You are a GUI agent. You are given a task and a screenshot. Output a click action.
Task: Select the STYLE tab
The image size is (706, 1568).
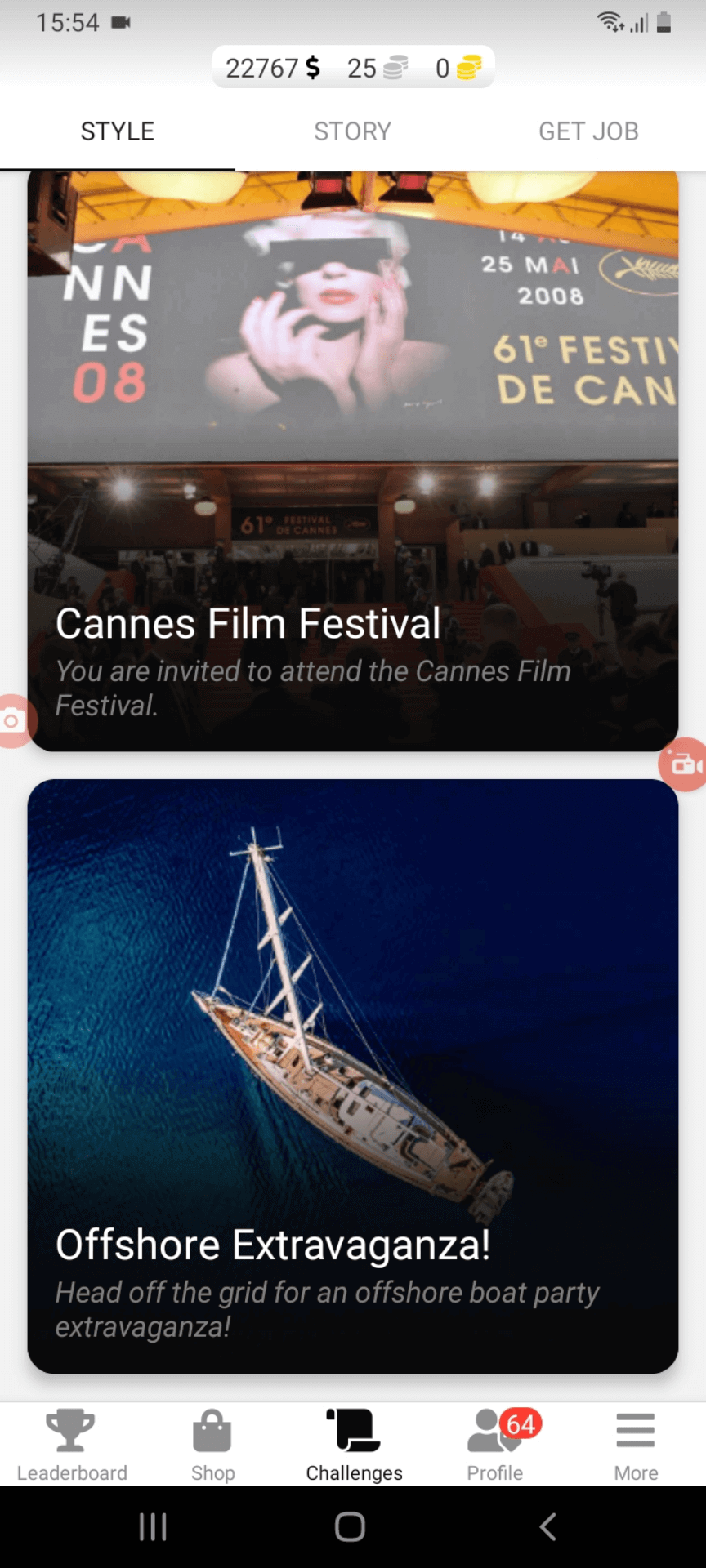118,131
